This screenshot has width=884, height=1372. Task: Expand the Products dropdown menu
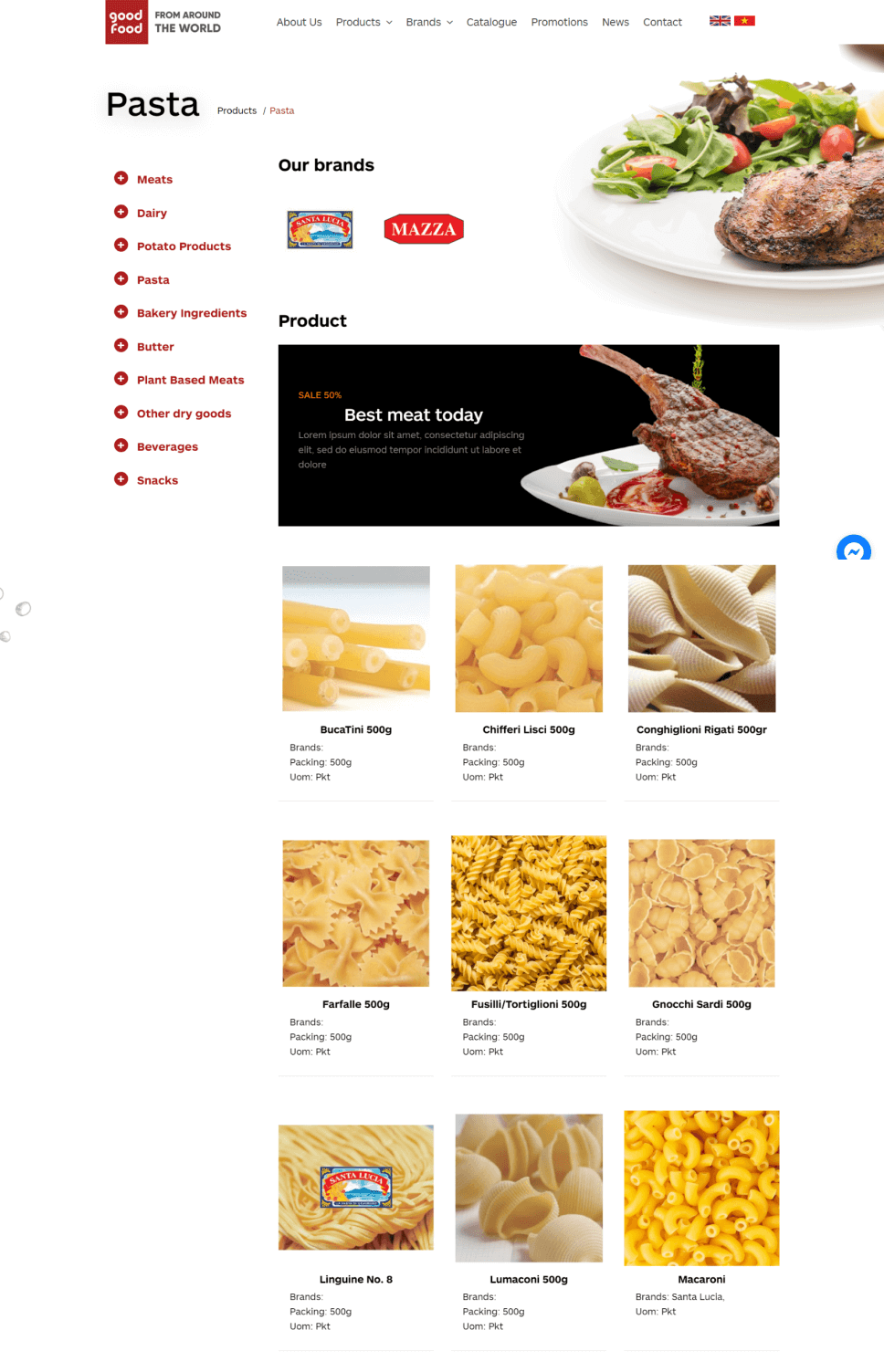click(x=363, y=23)
